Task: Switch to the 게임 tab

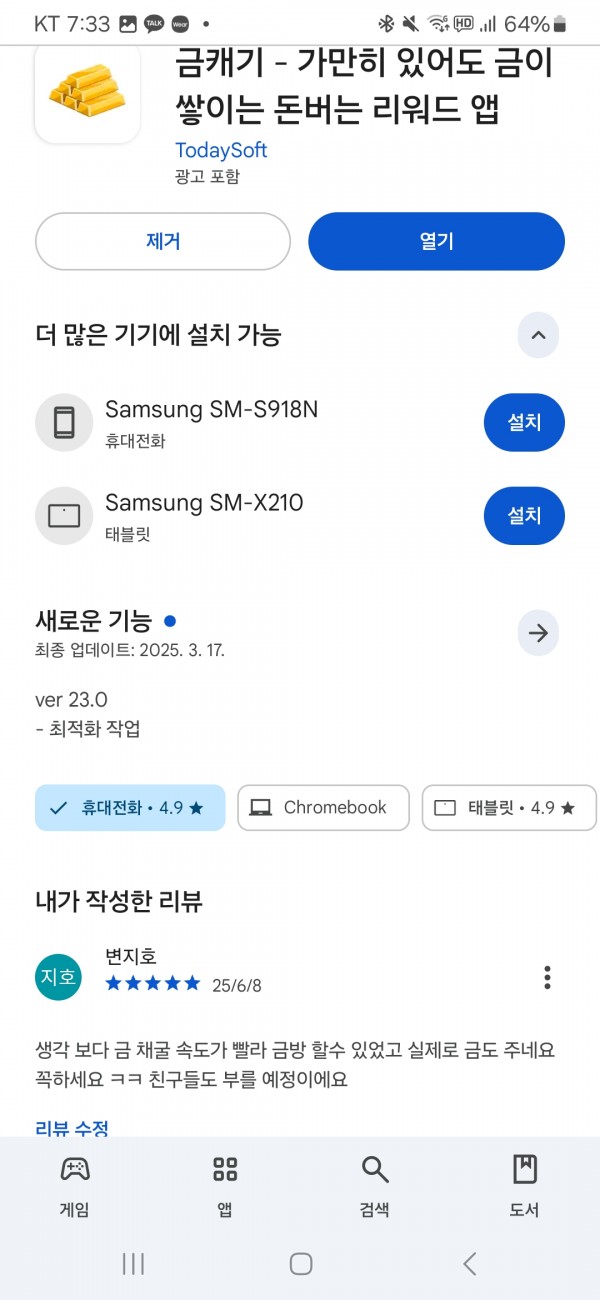Action: coord(75,1186)
